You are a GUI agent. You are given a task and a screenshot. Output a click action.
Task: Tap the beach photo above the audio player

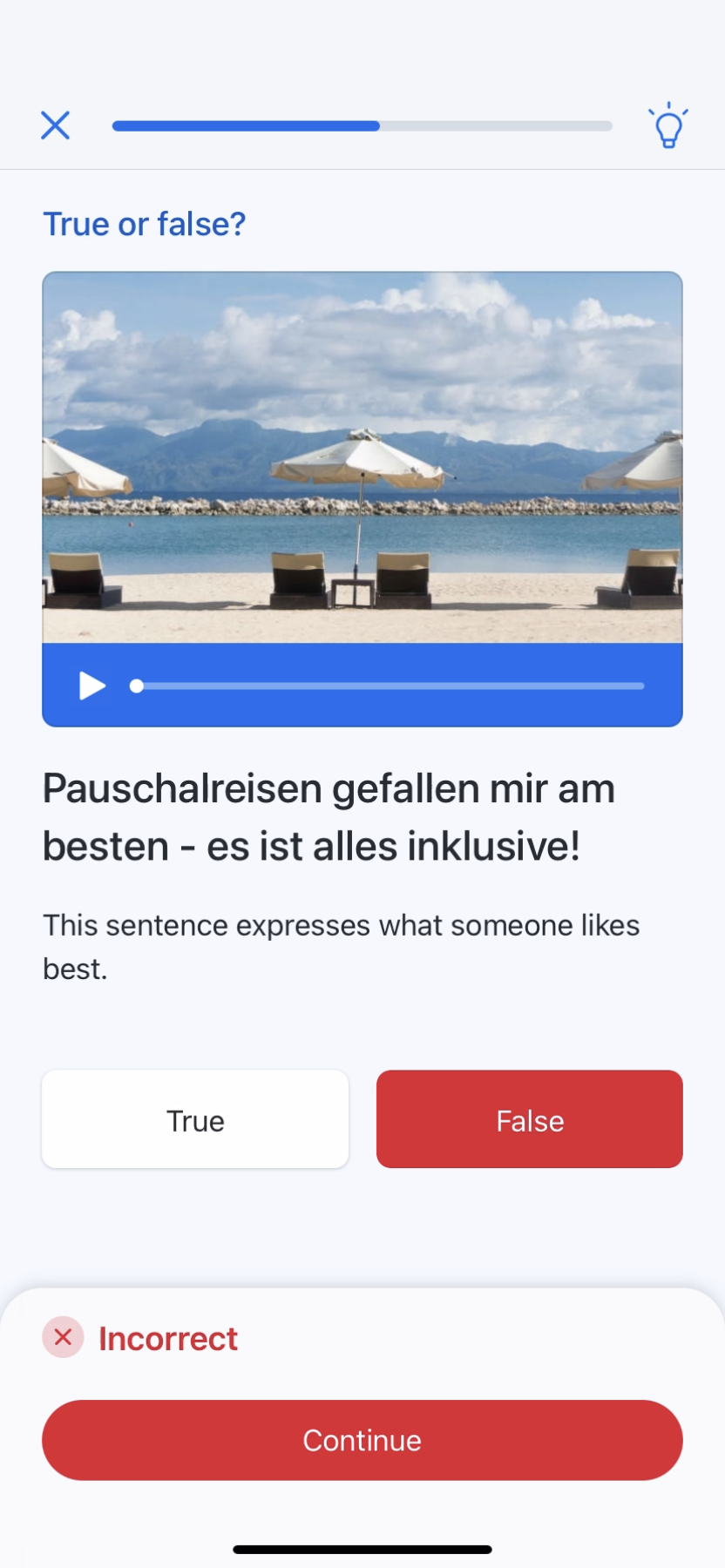[x=362, y=457]
